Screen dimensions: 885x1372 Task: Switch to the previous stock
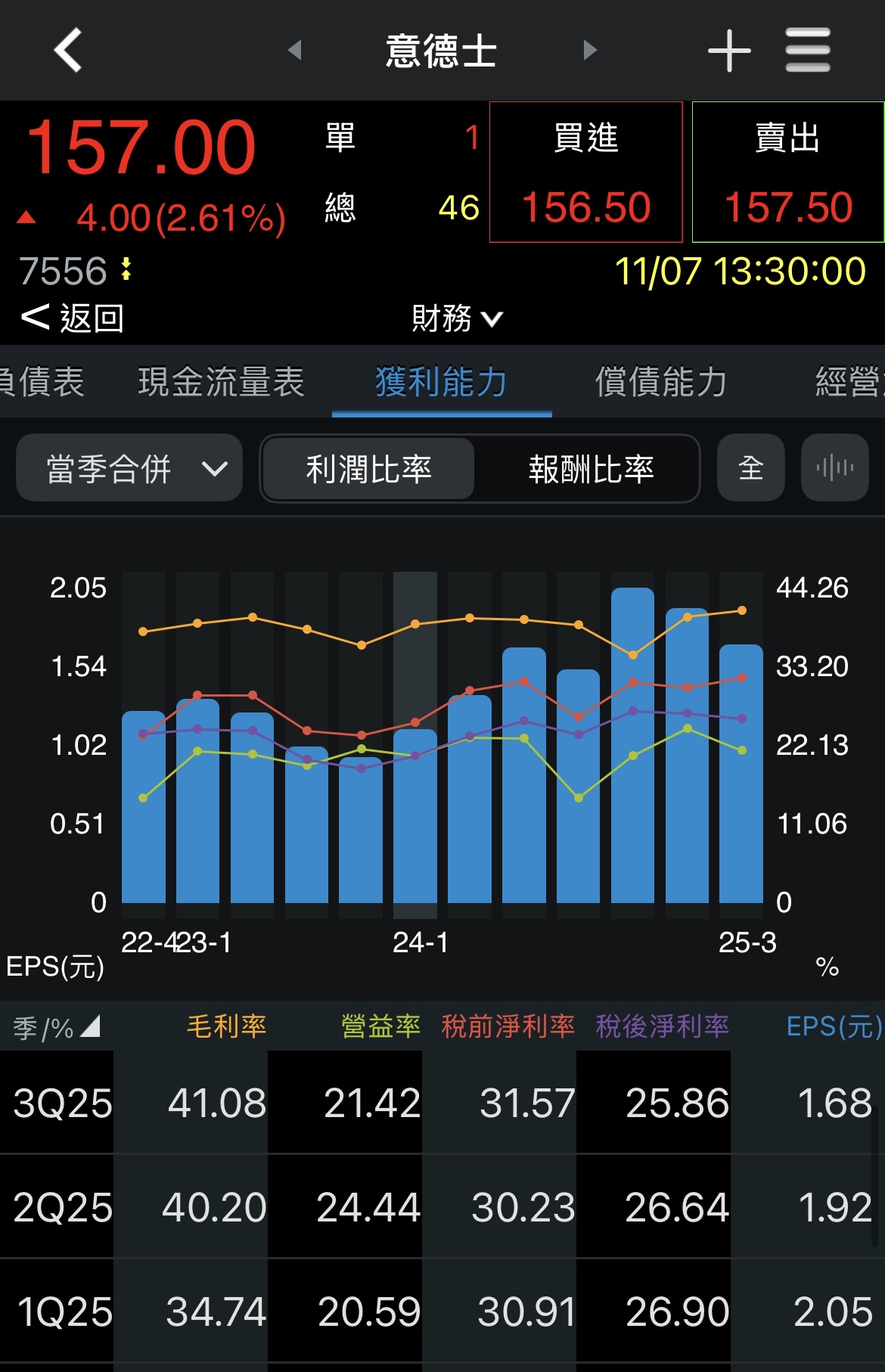(x=295, y=50)
